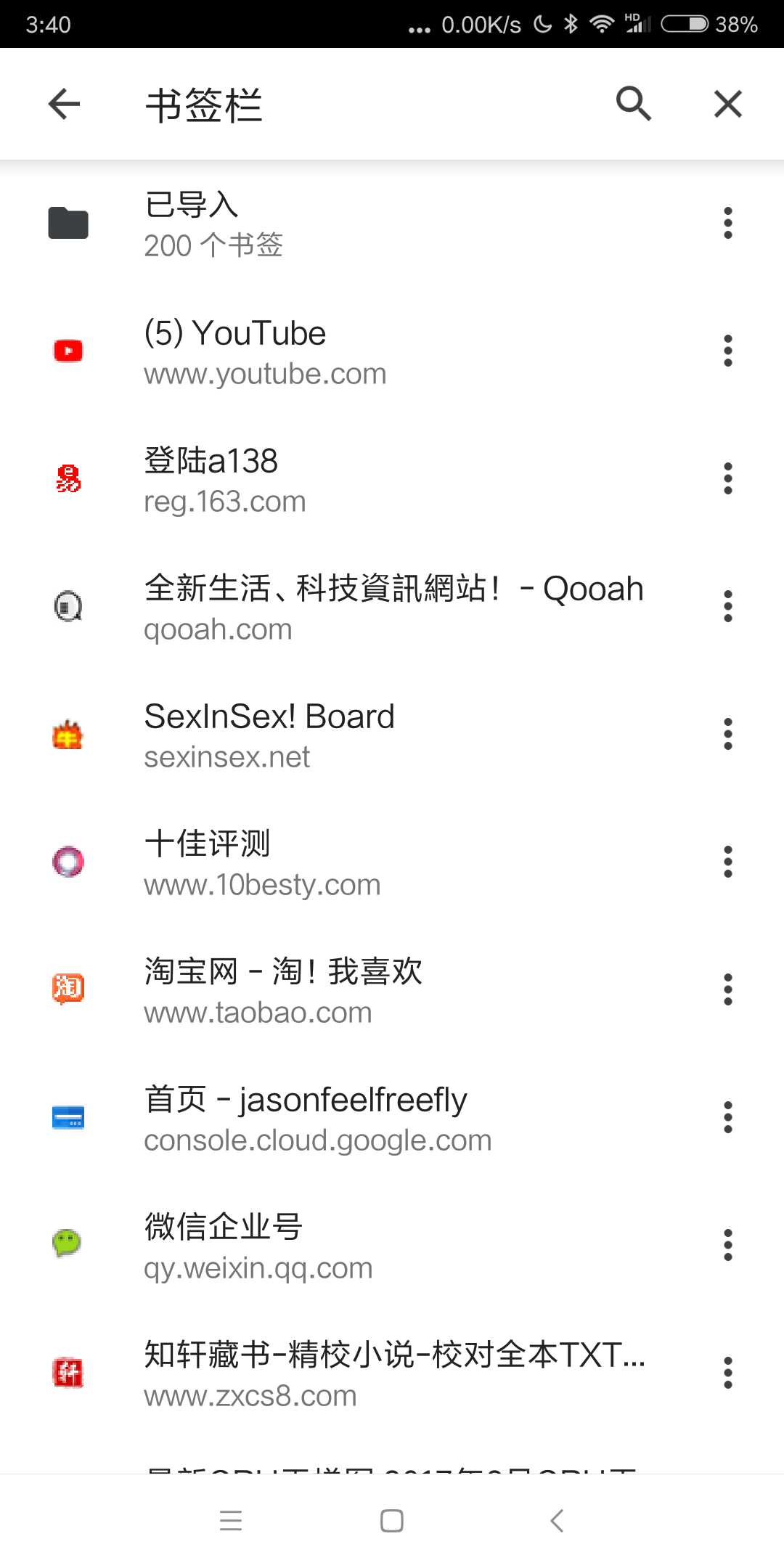Screen dimensions: 784x1568
Task: Search bookmarks with the magnifier icon
Action: click(x=634, y=103)
